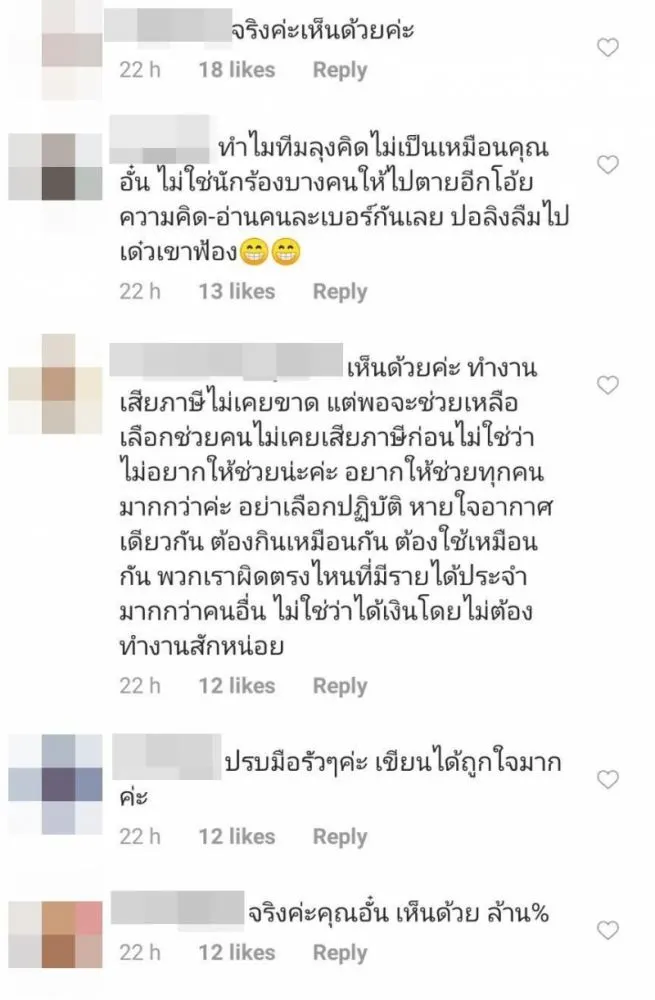This screenshot has width=655, height=1000.
Task: Reply to the "เห็นด้วย ล้าน%" comment
Action: [340, 953]
